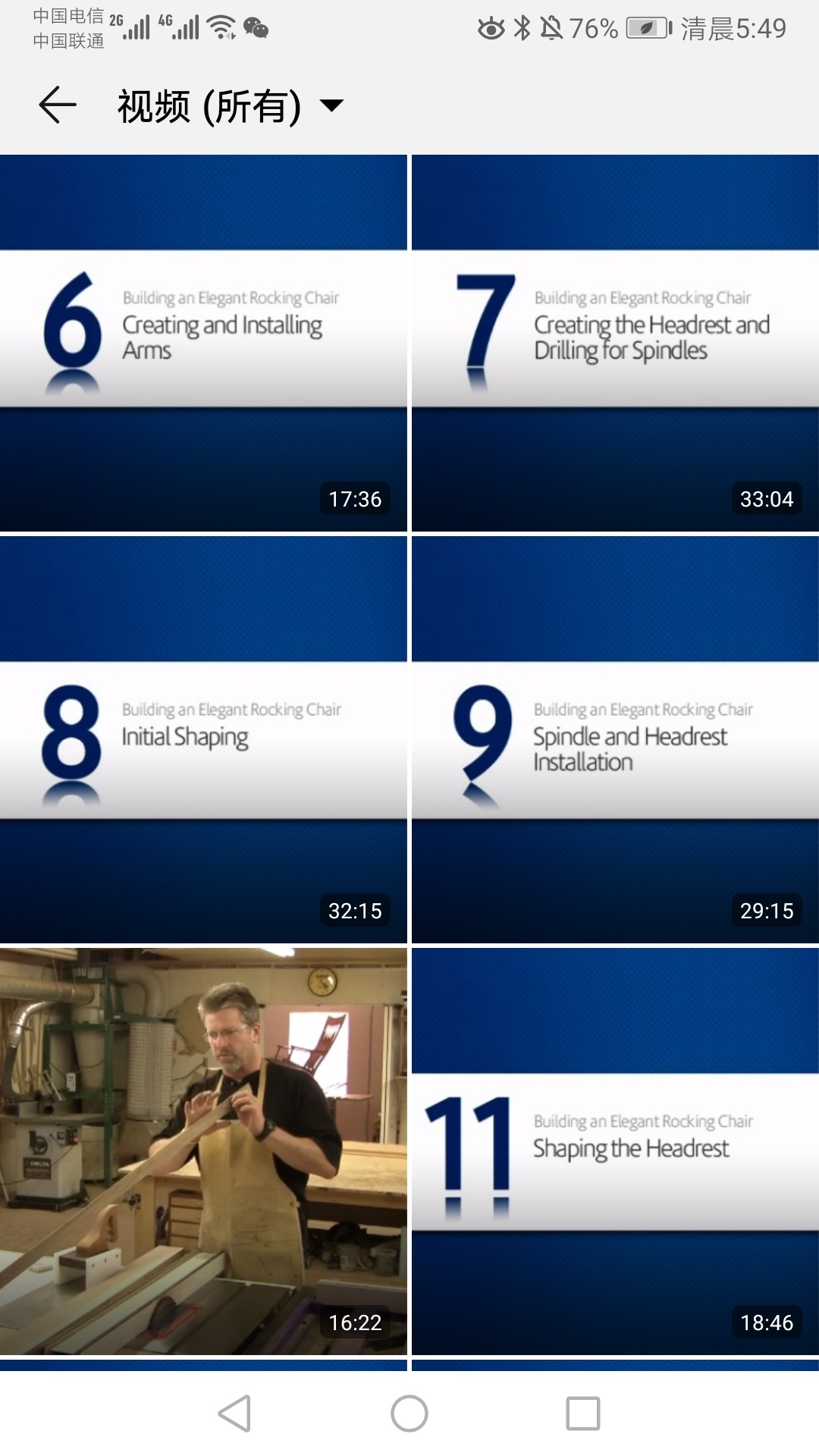This screenshot has height=1456, width=819.
Task: Expand the 视频 (所有) folder dropdown
Action: [331, 105]
